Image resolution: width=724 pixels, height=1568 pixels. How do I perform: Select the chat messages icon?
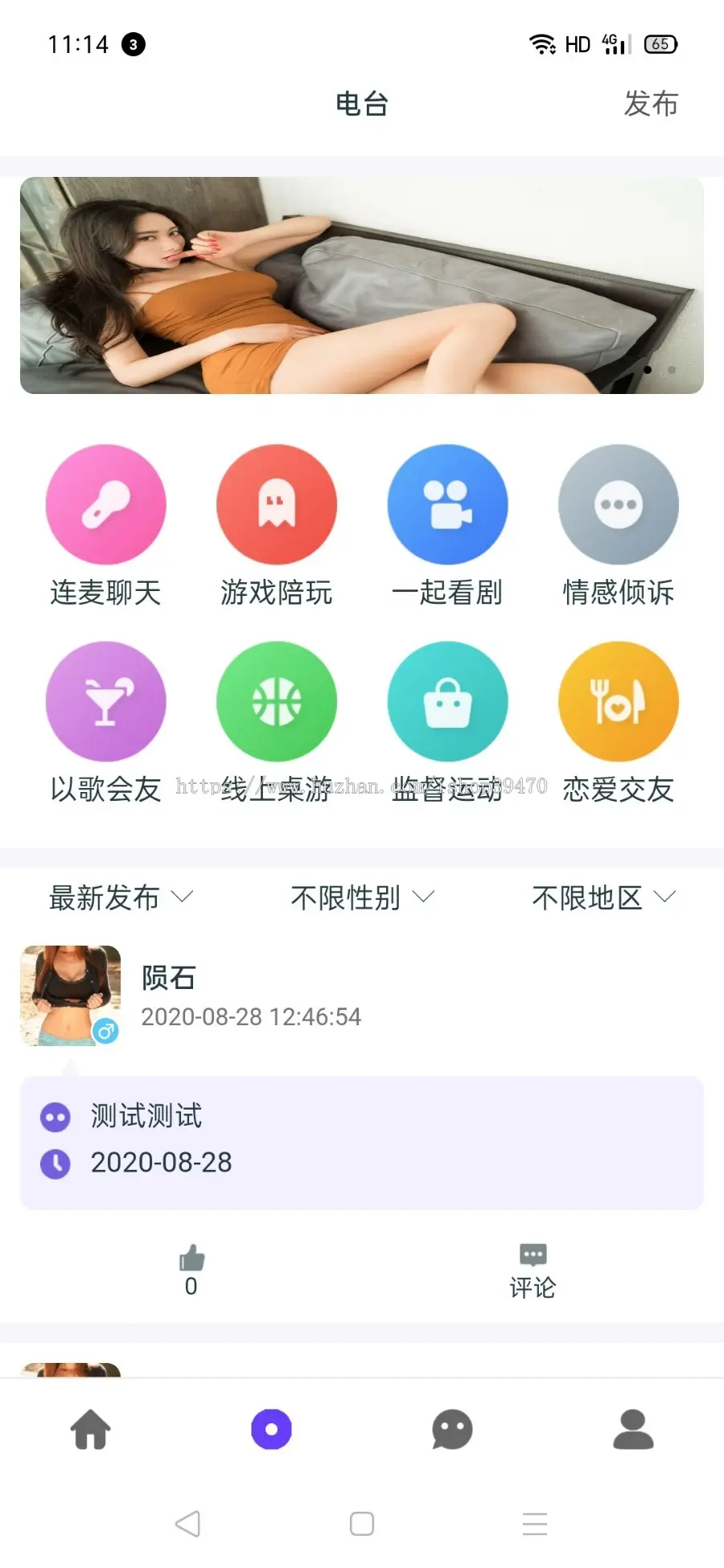click(x=452, y=1430)
